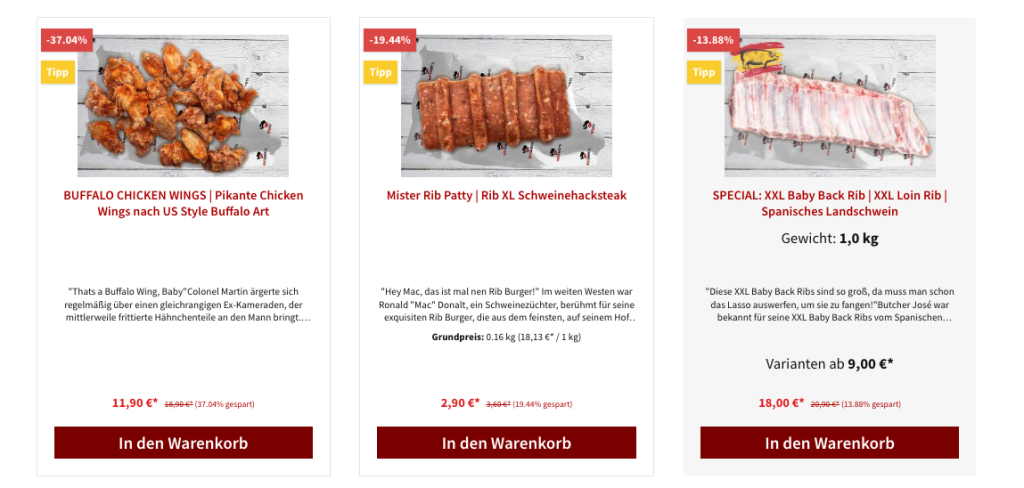Add XXL Baby Back Rib to the cart
The image size is (1024, 488).
point(829,443)
